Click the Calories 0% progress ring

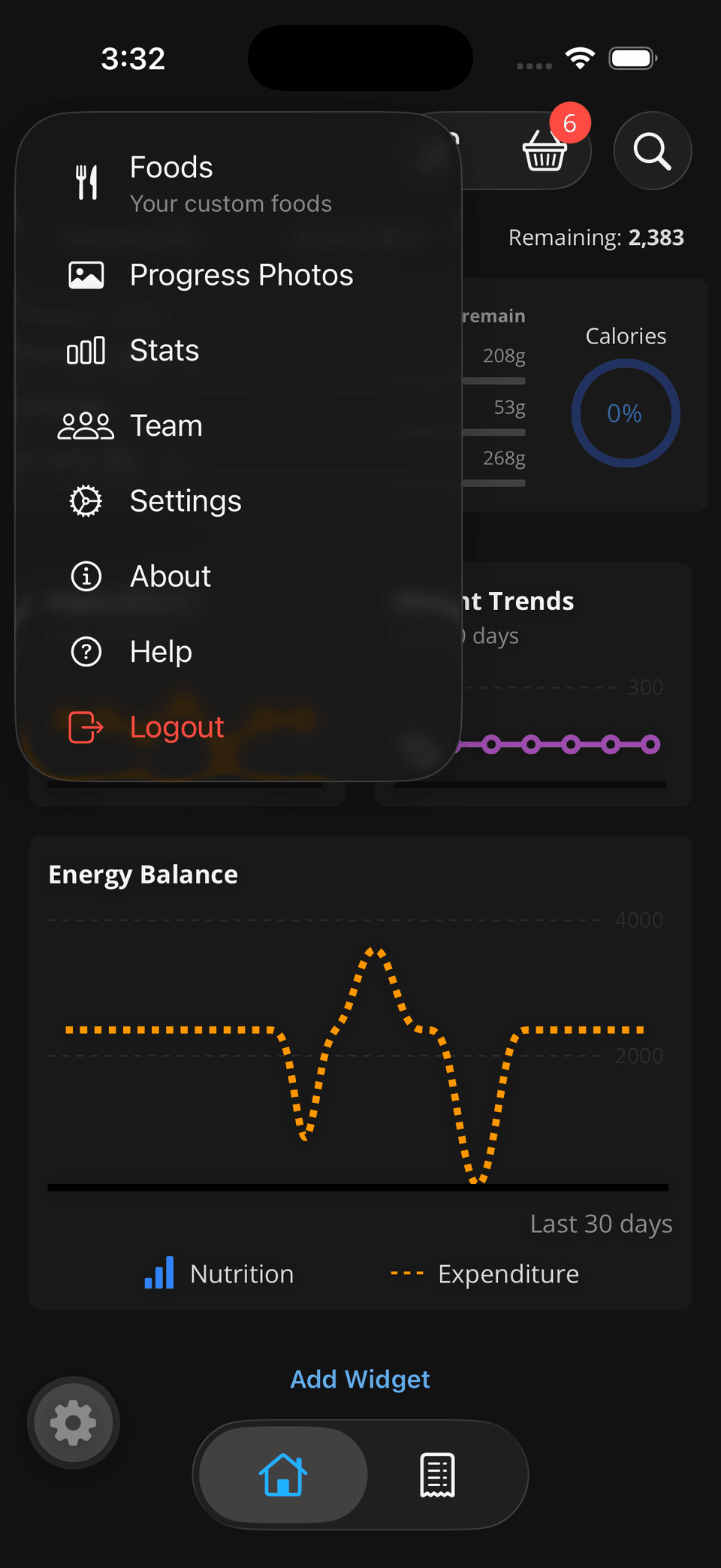click(x=625, y=413)
